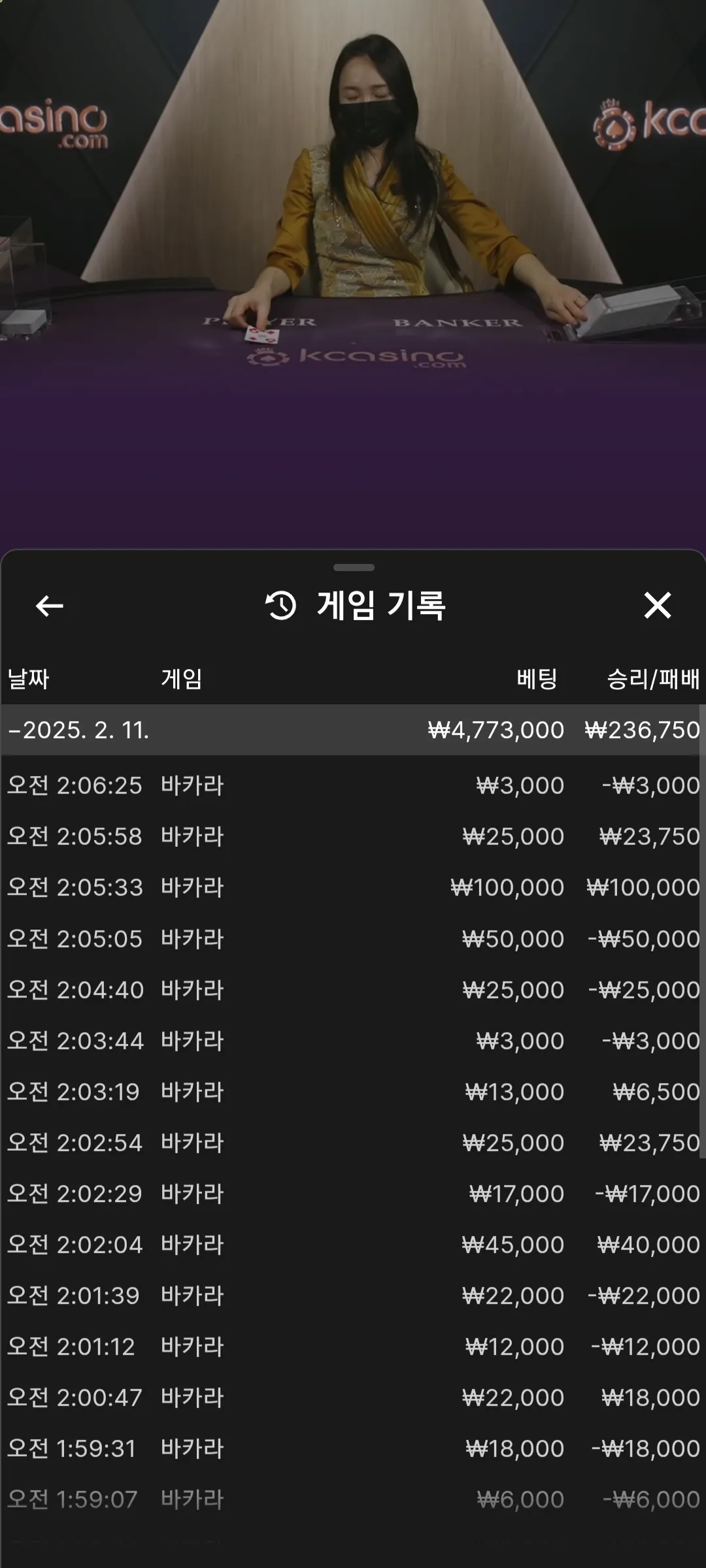Viewport: 706px width, 1568px height.
Task: Open the 오전 2:03:44 game entry
Action: tap(353, 1041)
